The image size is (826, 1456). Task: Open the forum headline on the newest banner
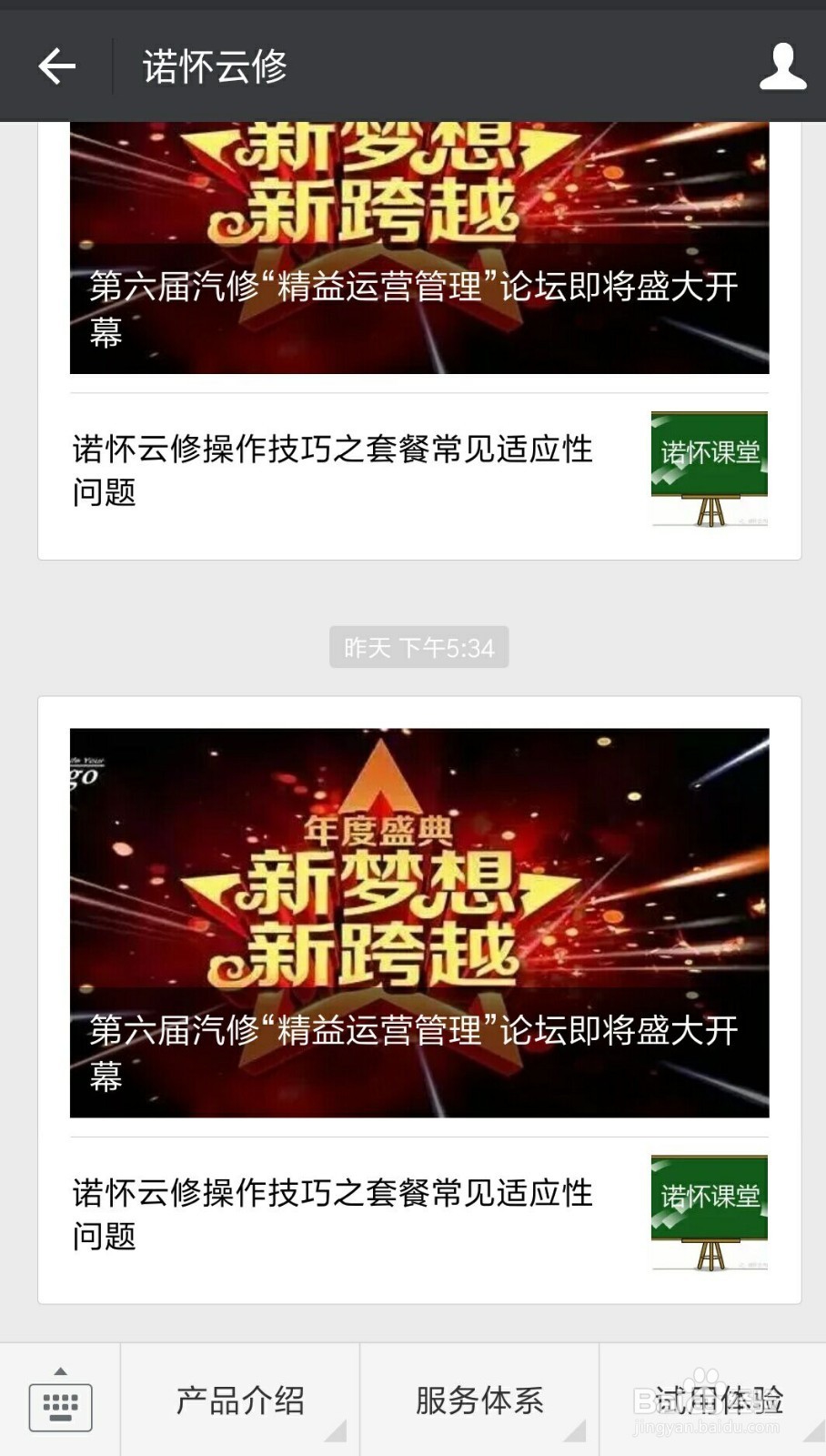417,1053
